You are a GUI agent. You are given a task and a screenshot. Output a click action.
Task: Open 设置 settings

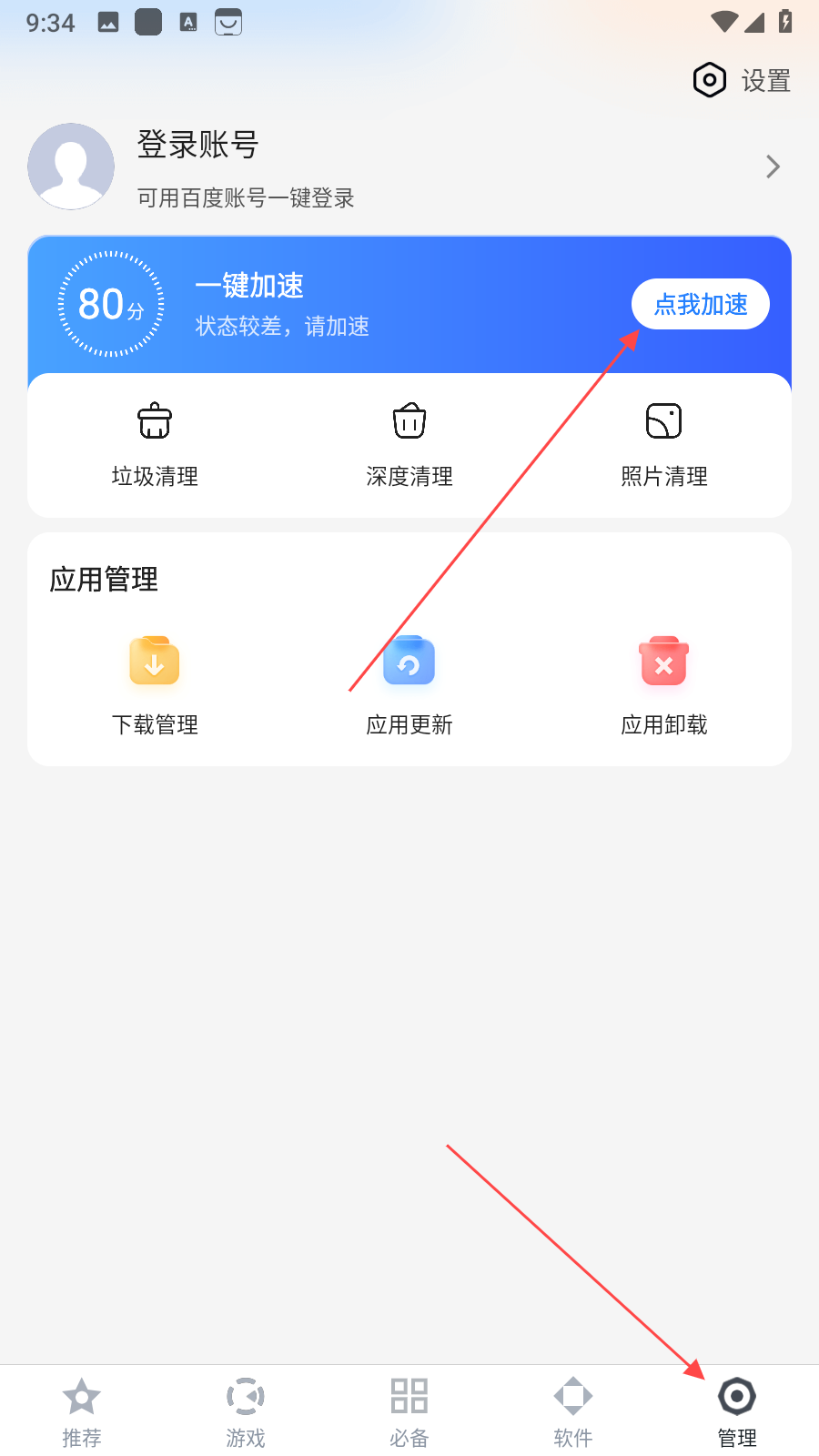coord(742,81)
